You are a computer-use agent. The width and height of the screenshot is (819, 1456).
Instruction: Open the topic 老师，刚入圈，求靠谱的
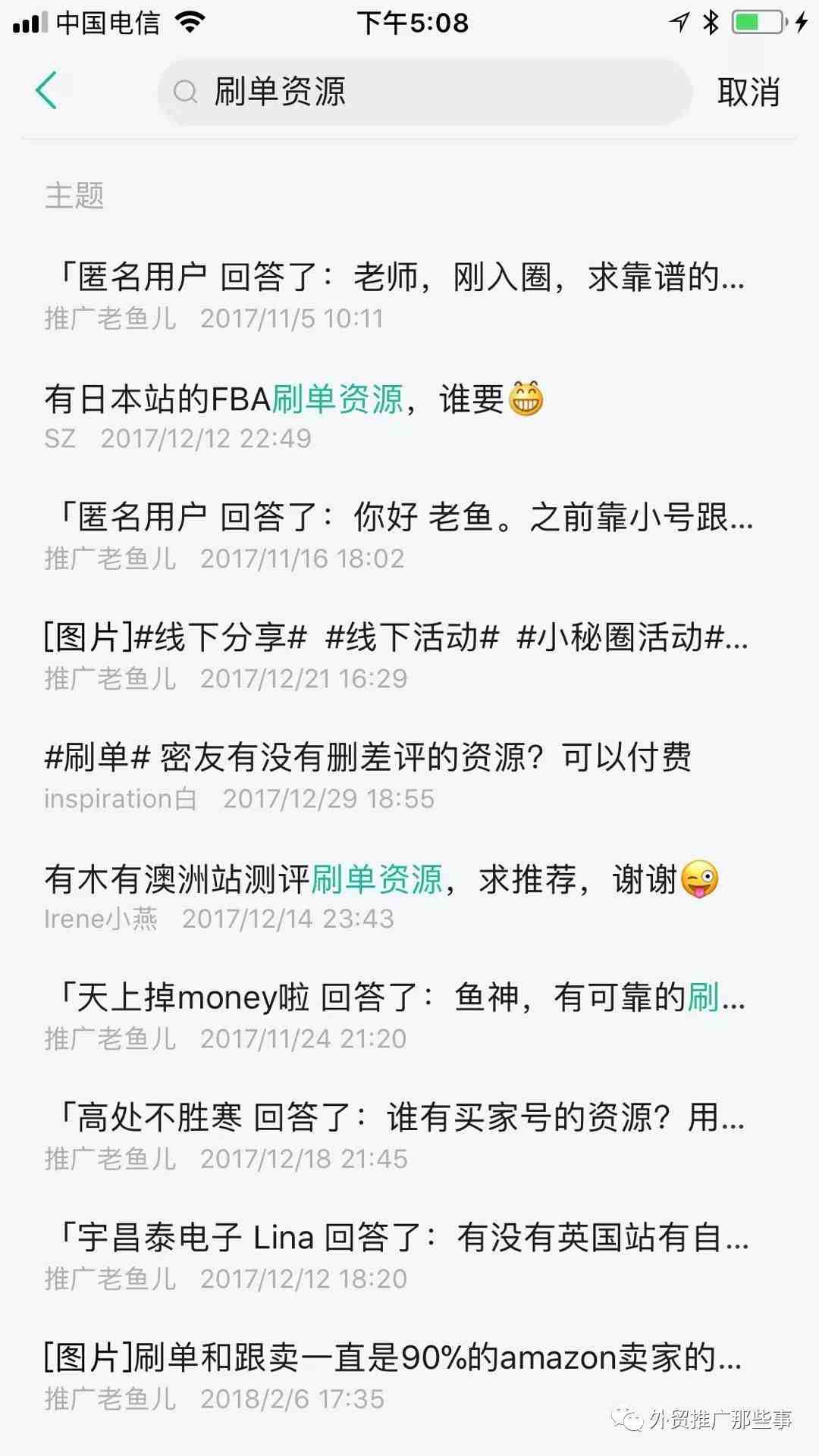pyautogui.click(x=409, y=296)
